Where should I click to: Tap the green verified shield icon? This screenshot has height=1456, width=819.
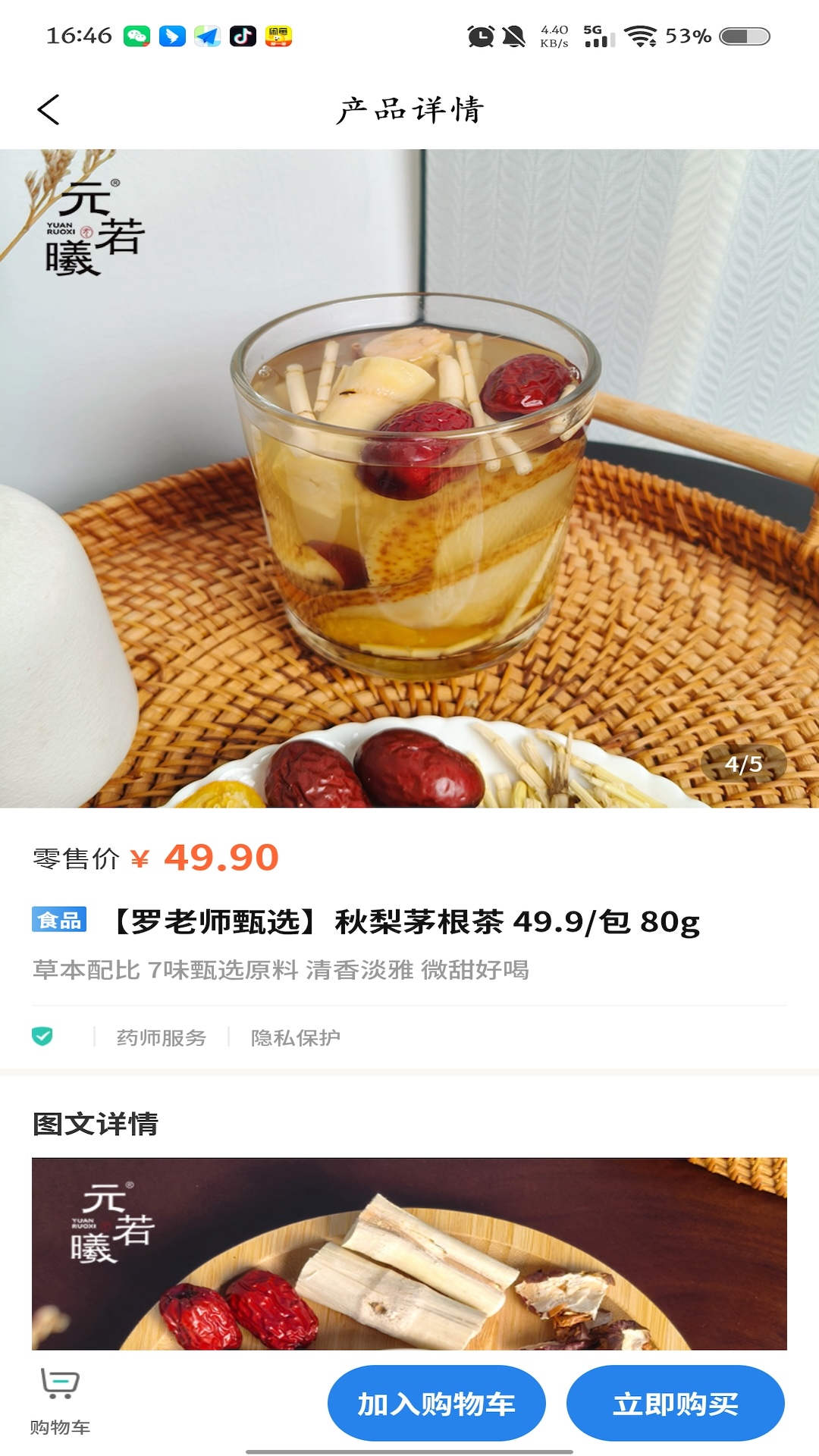tap(43, 1034)
